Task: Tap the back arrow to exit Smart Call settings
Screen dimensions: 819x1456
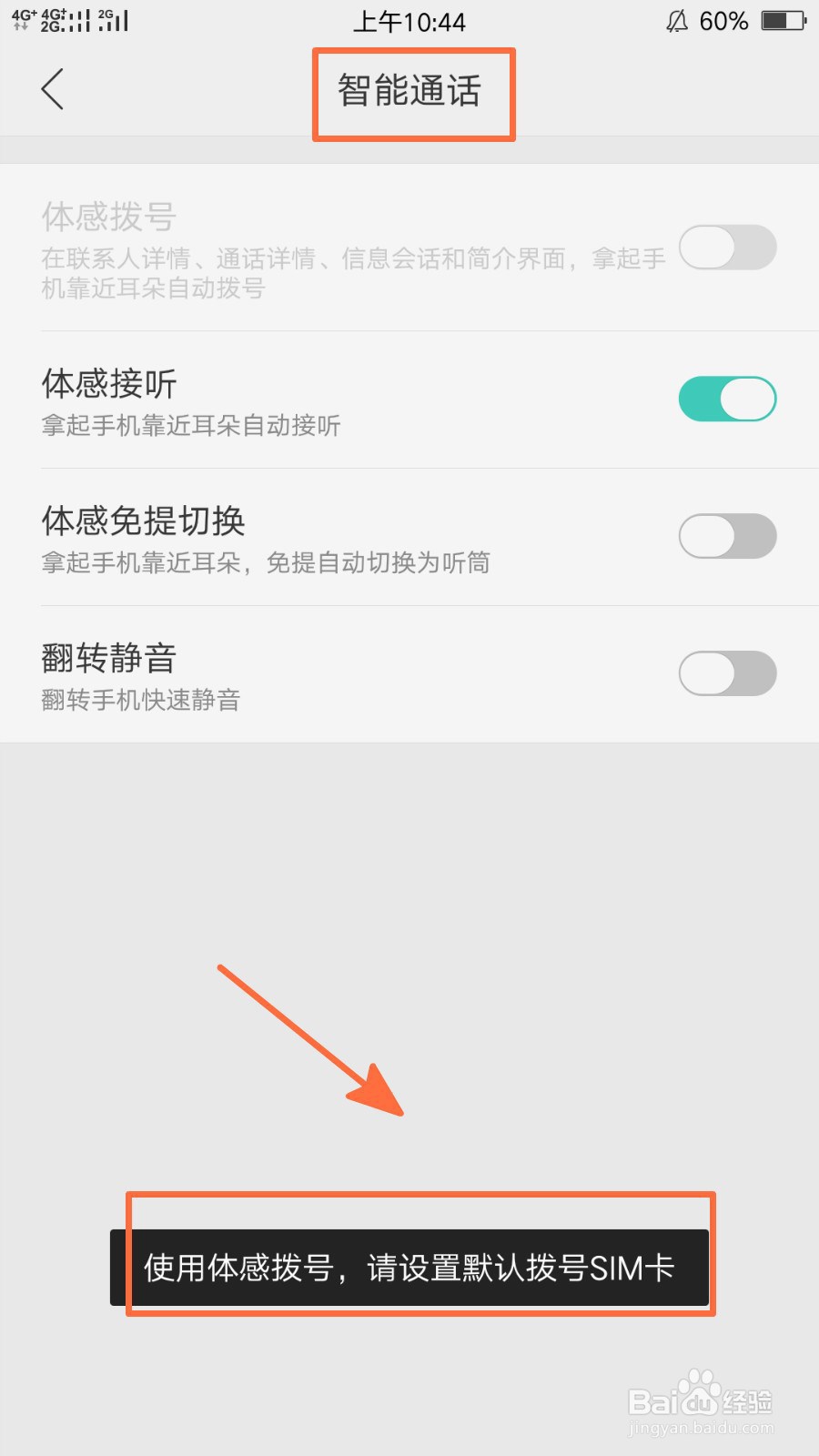Action: (x=52, y=90)
